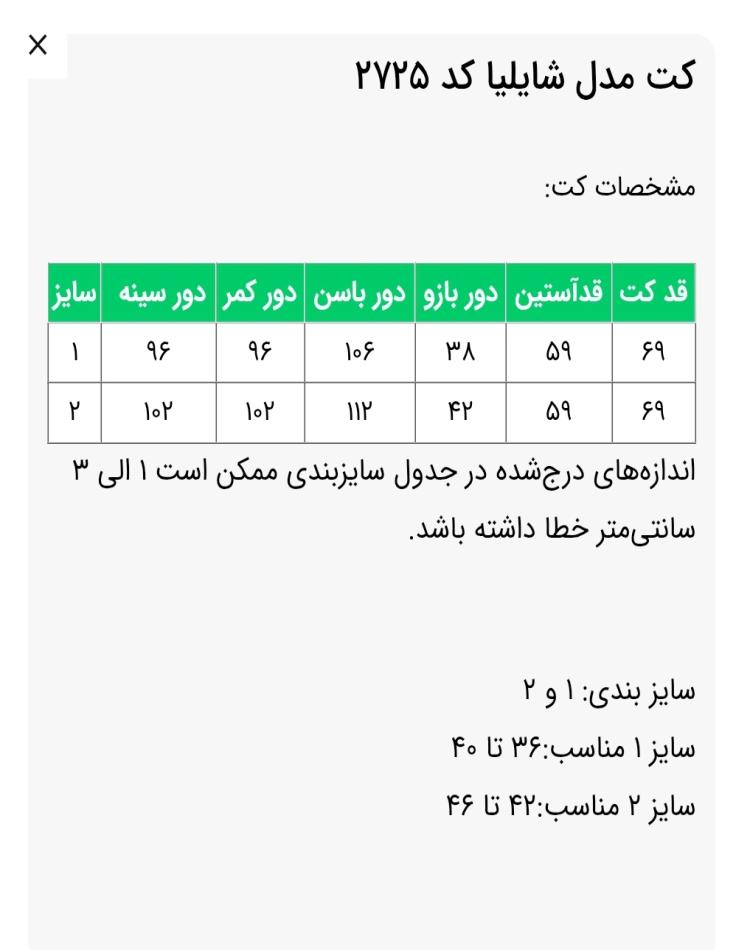Close the size chart dialog
This screenshot has width=750, height=950.
tap(38, 45)
